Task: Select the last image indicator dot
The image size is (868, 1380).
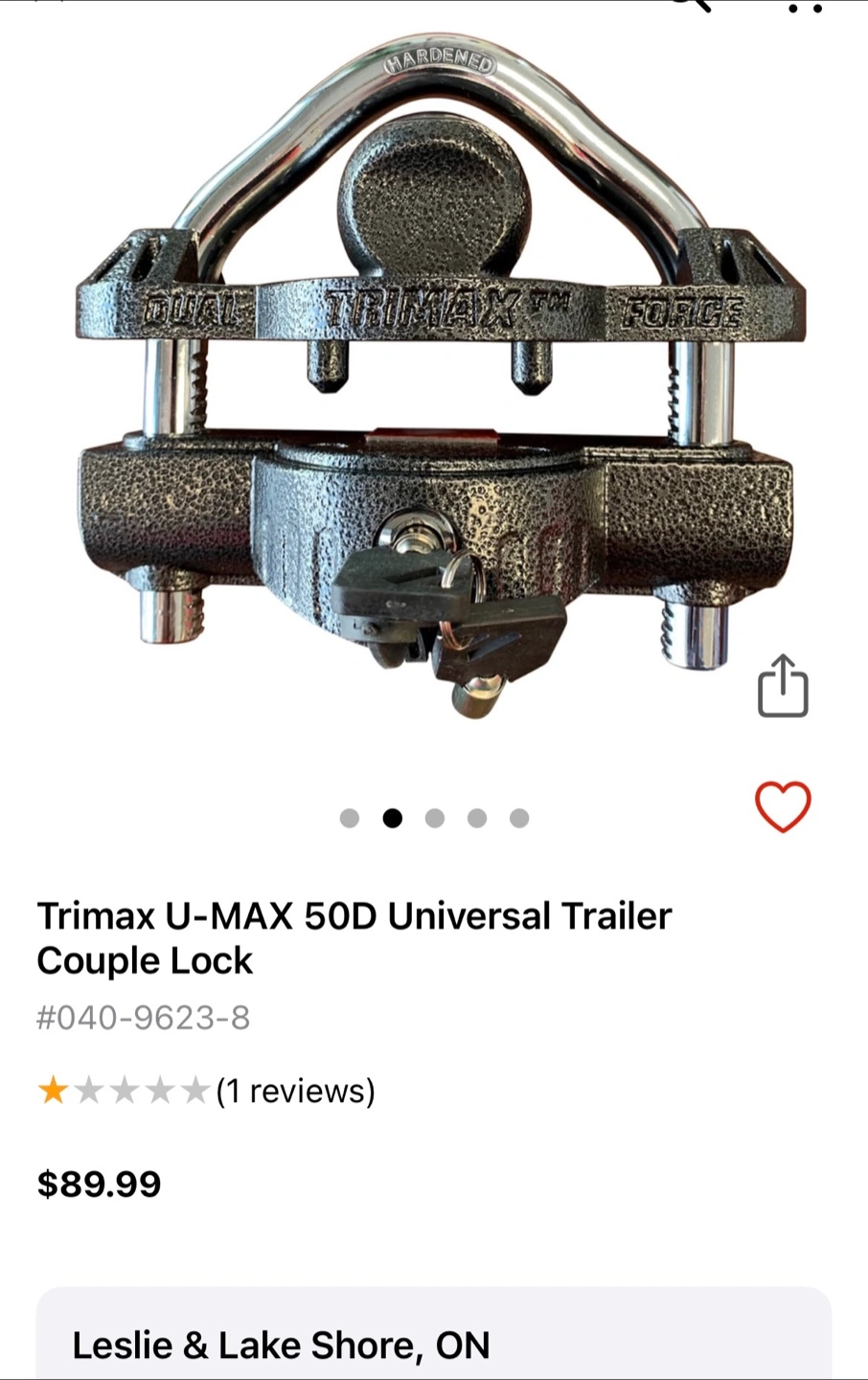Action: point(519,818)
